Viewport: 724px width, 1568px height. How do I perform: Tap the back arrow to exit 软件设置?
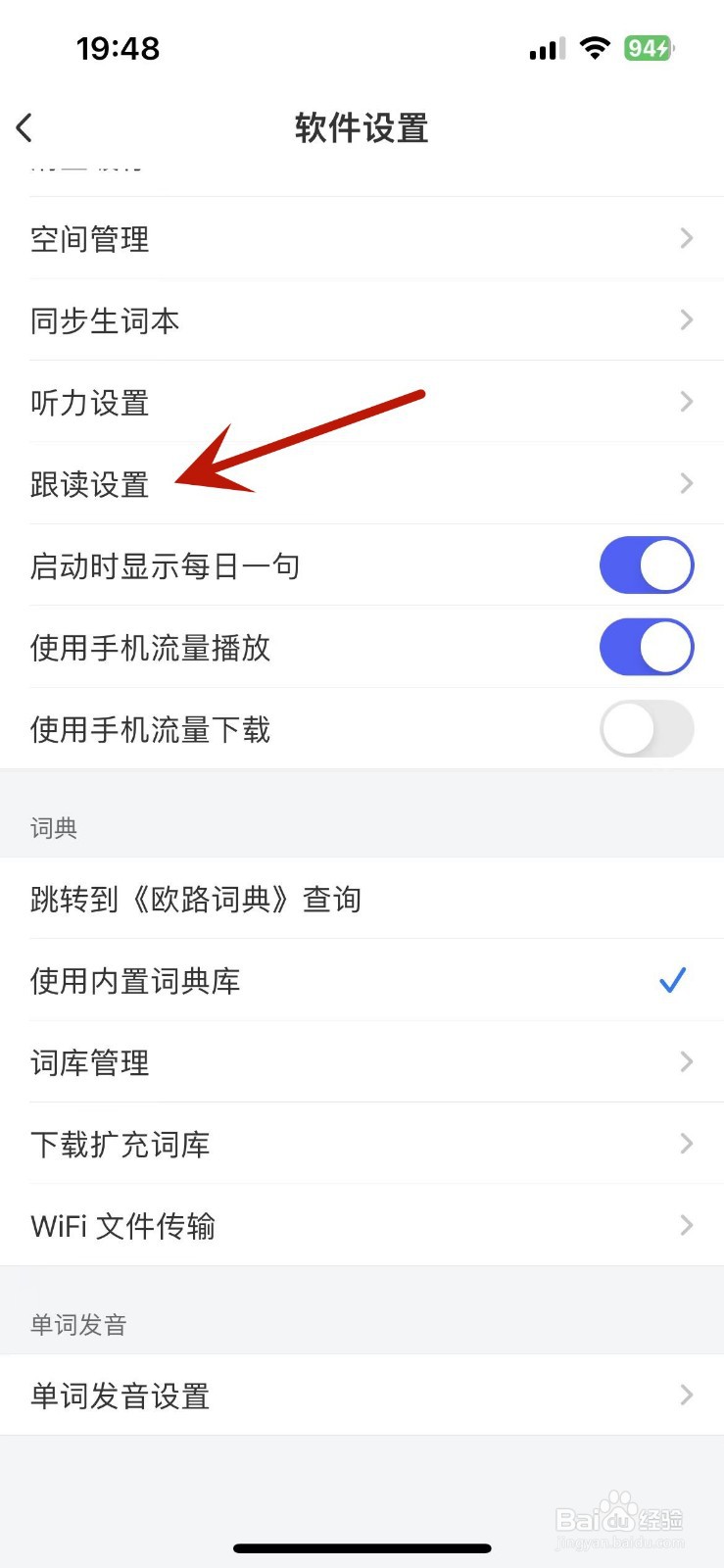point(24,127)
